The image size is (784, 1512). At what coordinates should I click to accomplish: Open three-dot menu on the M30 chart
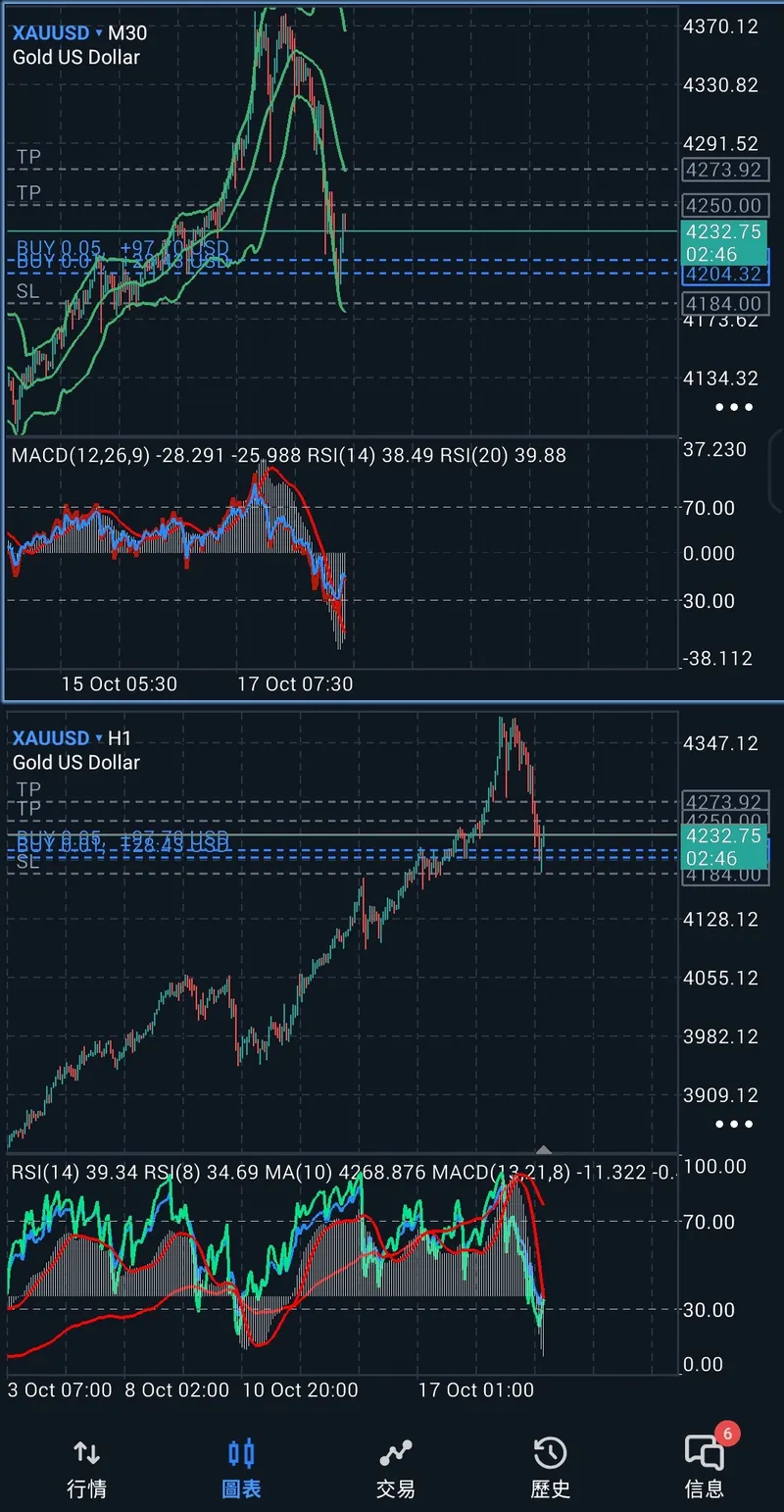(x=733, y=406)
